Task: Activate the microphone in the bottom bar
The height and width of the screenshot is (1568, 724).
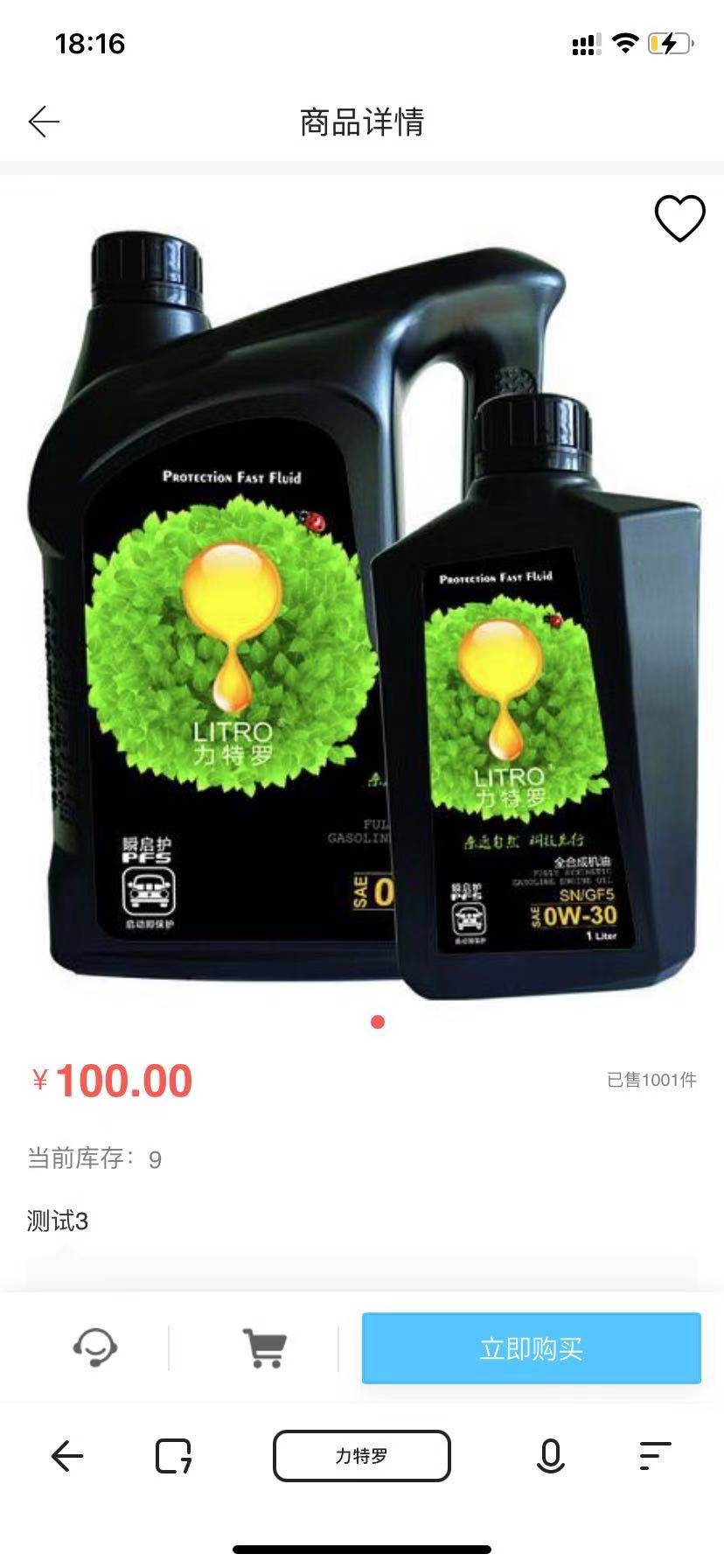Action: pos(550,1456)
